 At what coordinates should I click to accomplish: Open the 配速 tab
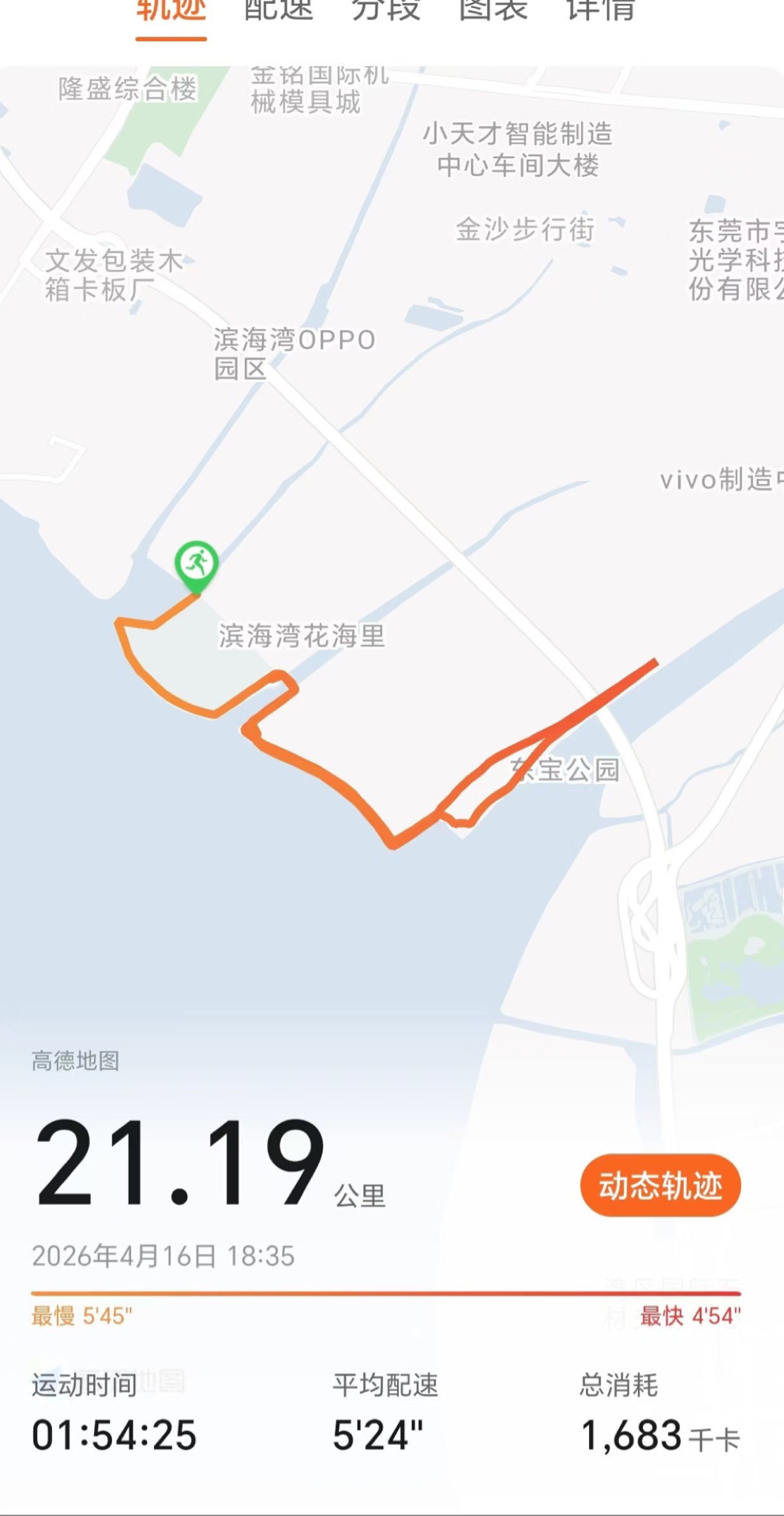[x=278, y=11]
